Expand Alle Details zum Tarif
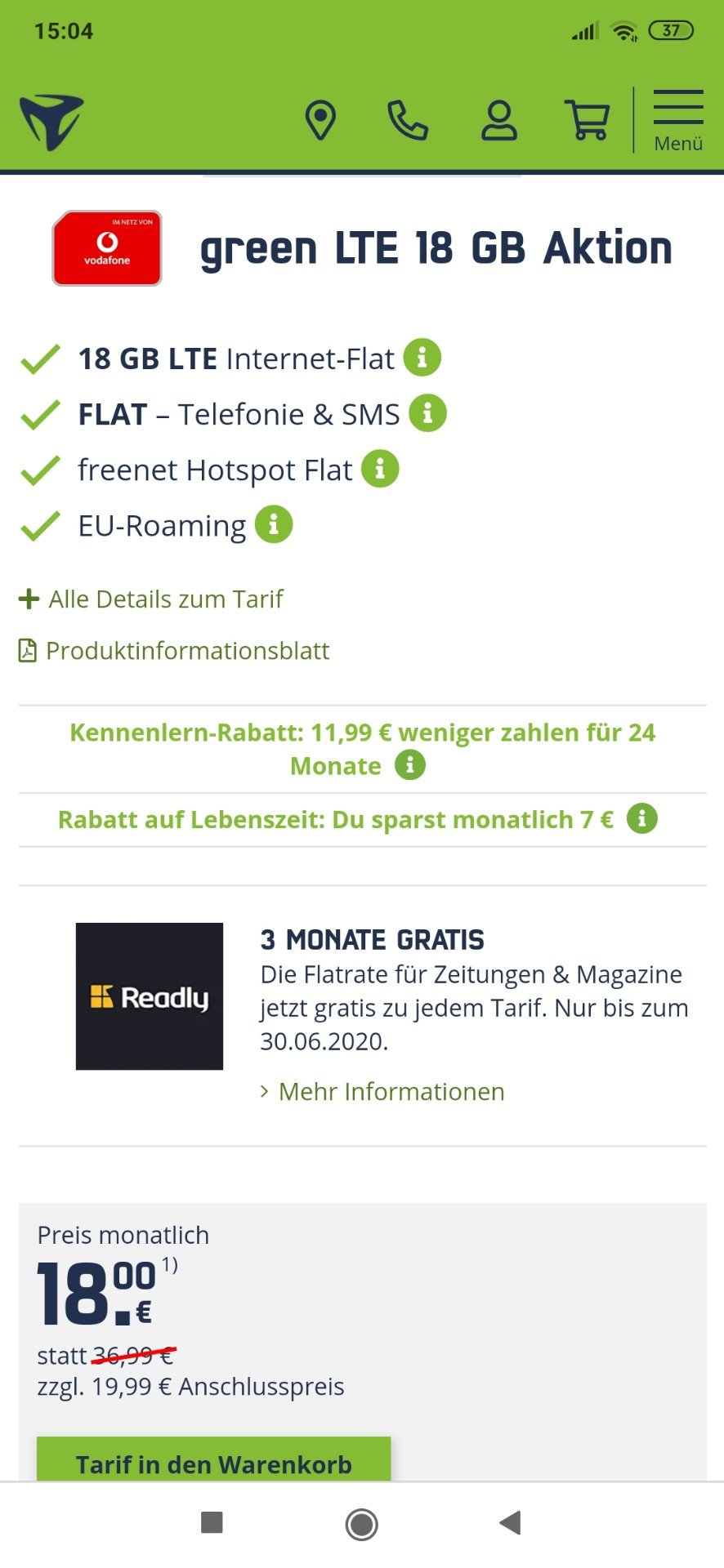 click(151, 599)
